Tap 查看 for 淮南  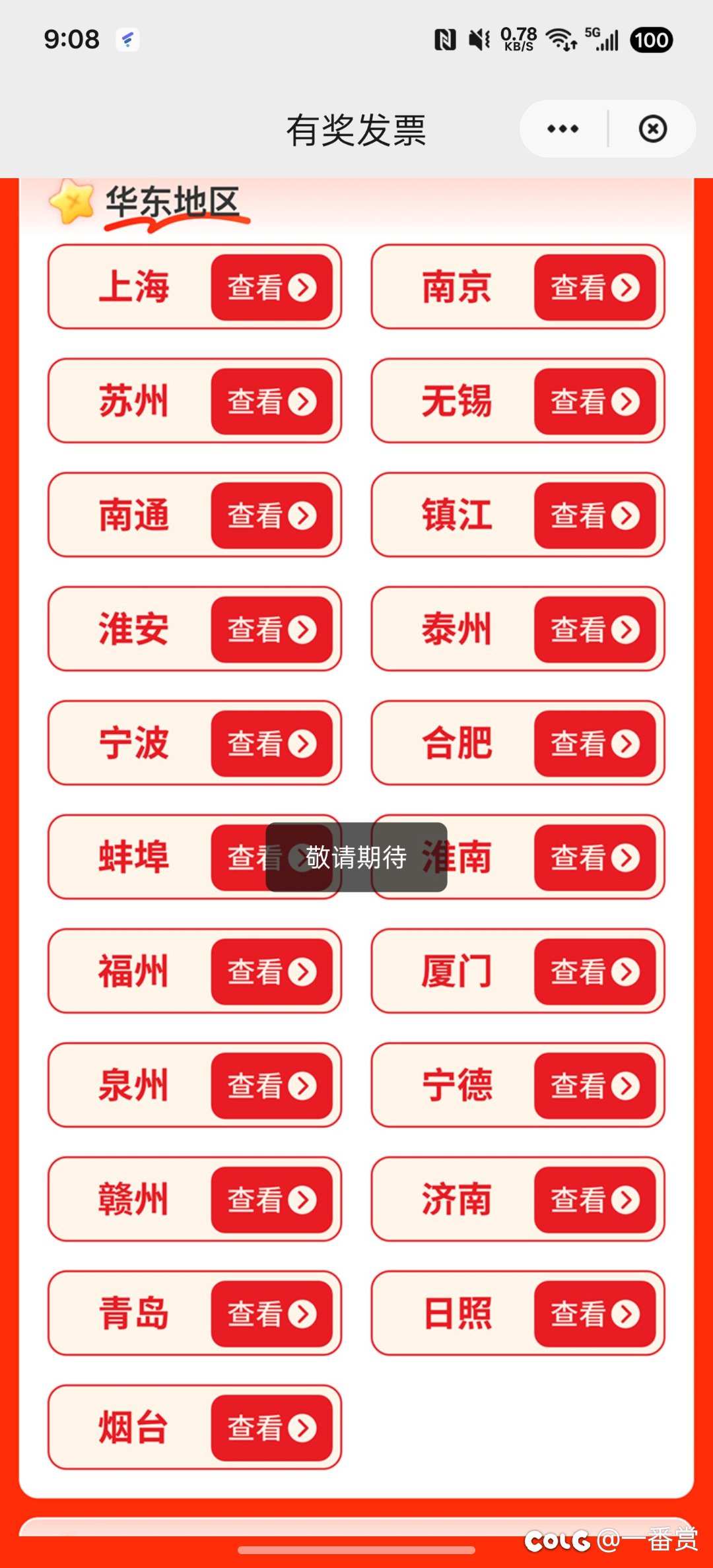594,857
